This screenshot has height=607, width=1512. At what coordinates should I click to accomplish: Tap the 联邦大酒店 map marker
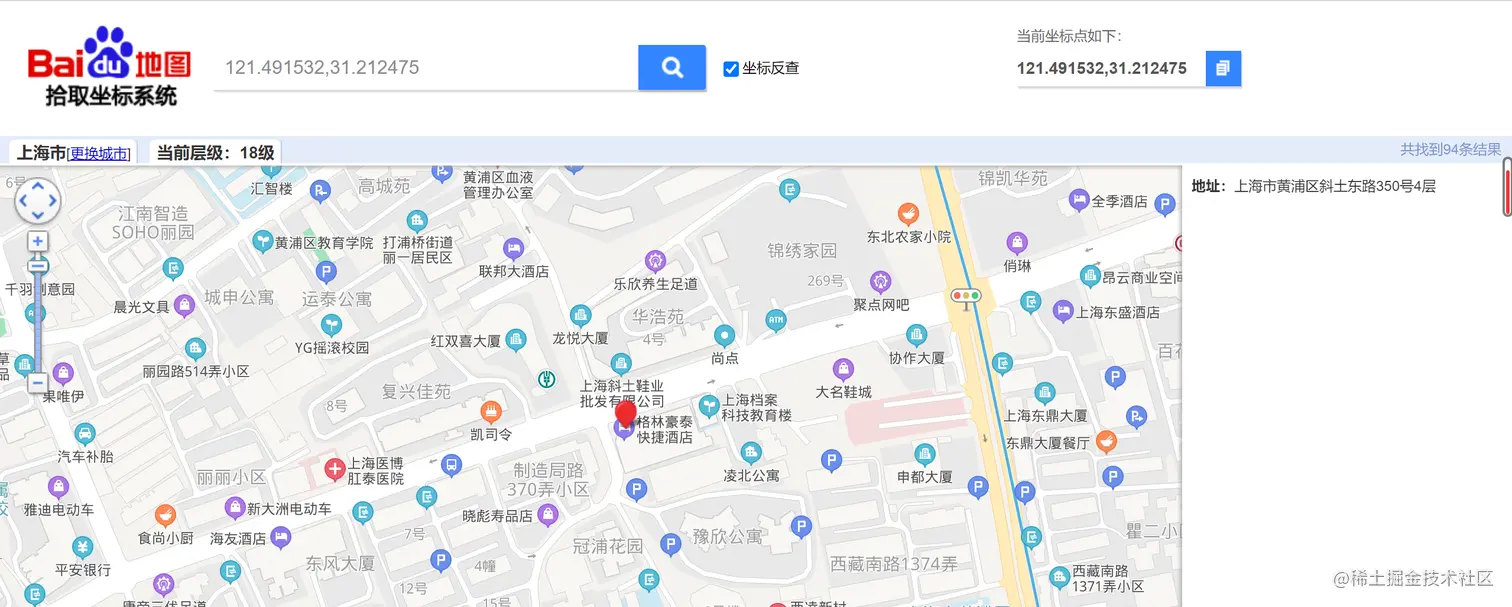pos(513,247)
